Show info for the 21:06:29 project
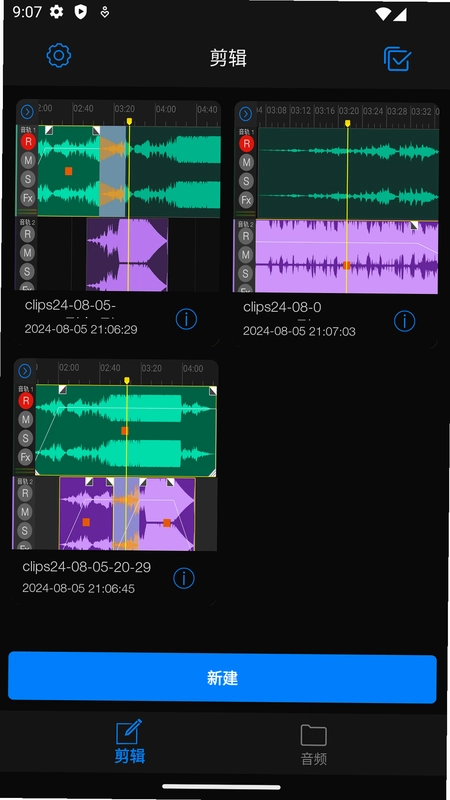This screenshot has height=800, width=450. [x=186, y=319]
